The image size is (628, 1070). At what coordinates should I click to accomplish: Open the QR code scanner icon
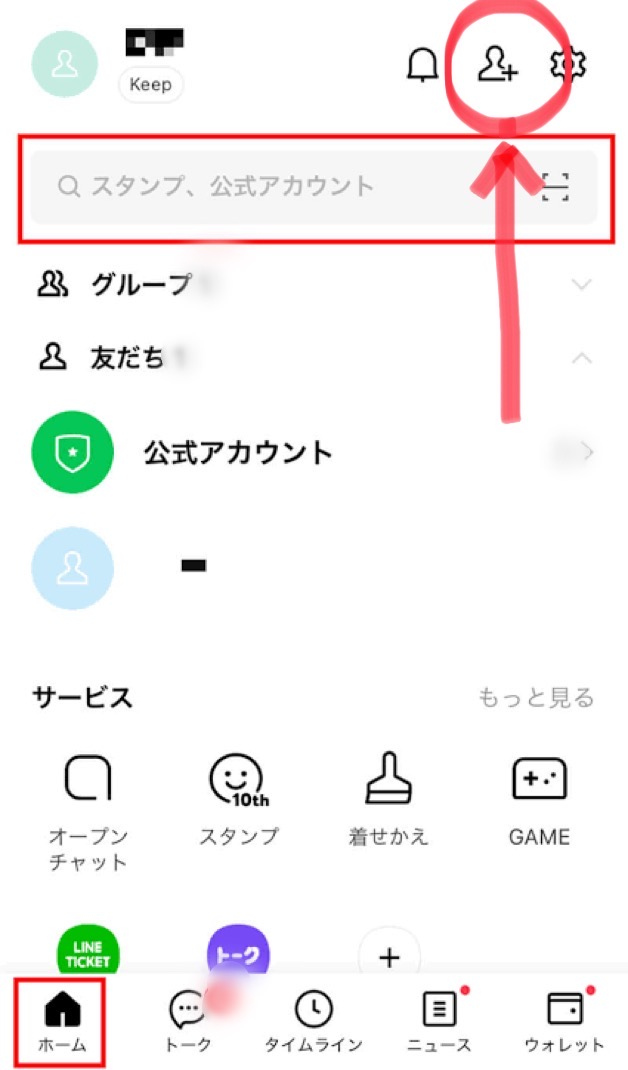(555, 187)
